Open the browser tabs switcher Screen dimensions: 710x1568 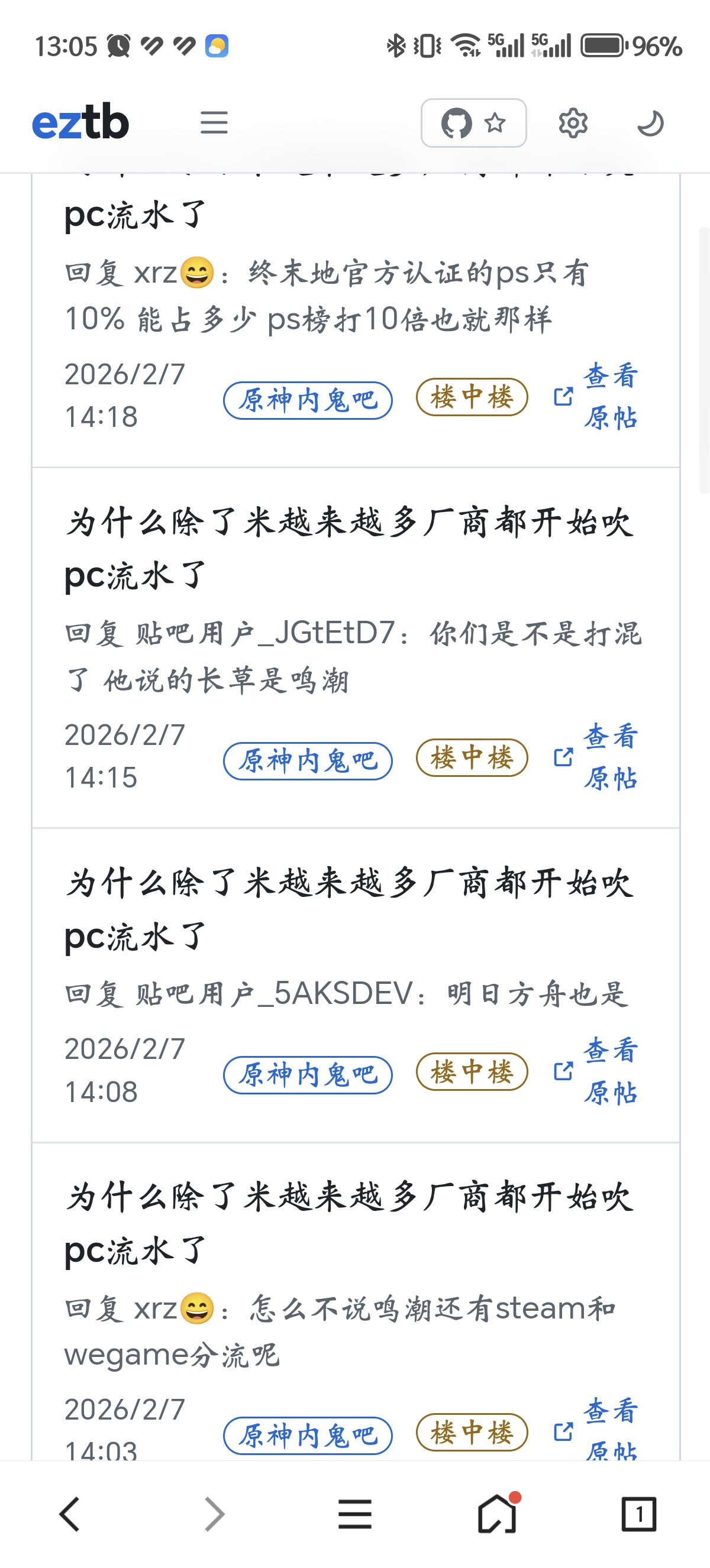[639, 1514]
